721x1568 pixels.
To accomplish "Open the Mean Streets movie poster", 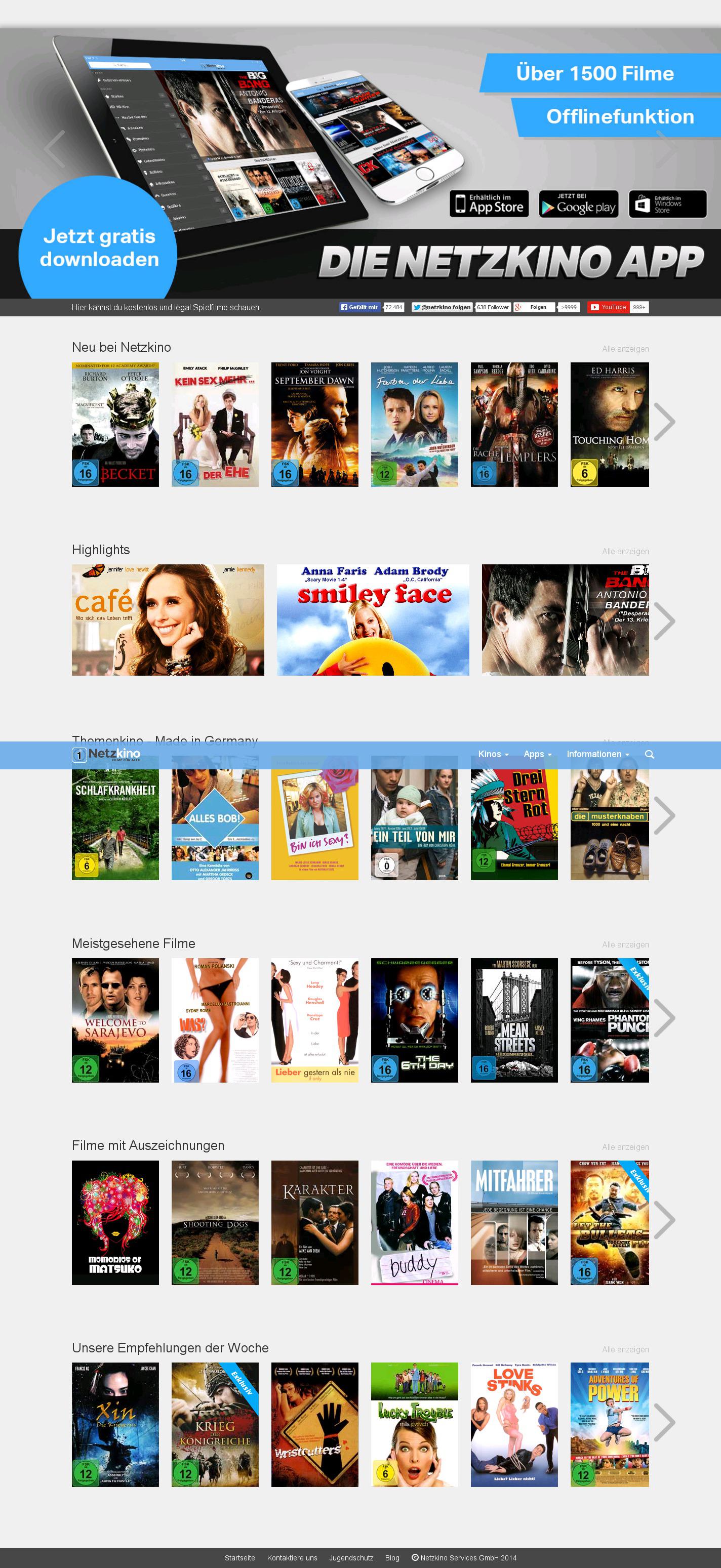I will click(x=514, y=1020).
